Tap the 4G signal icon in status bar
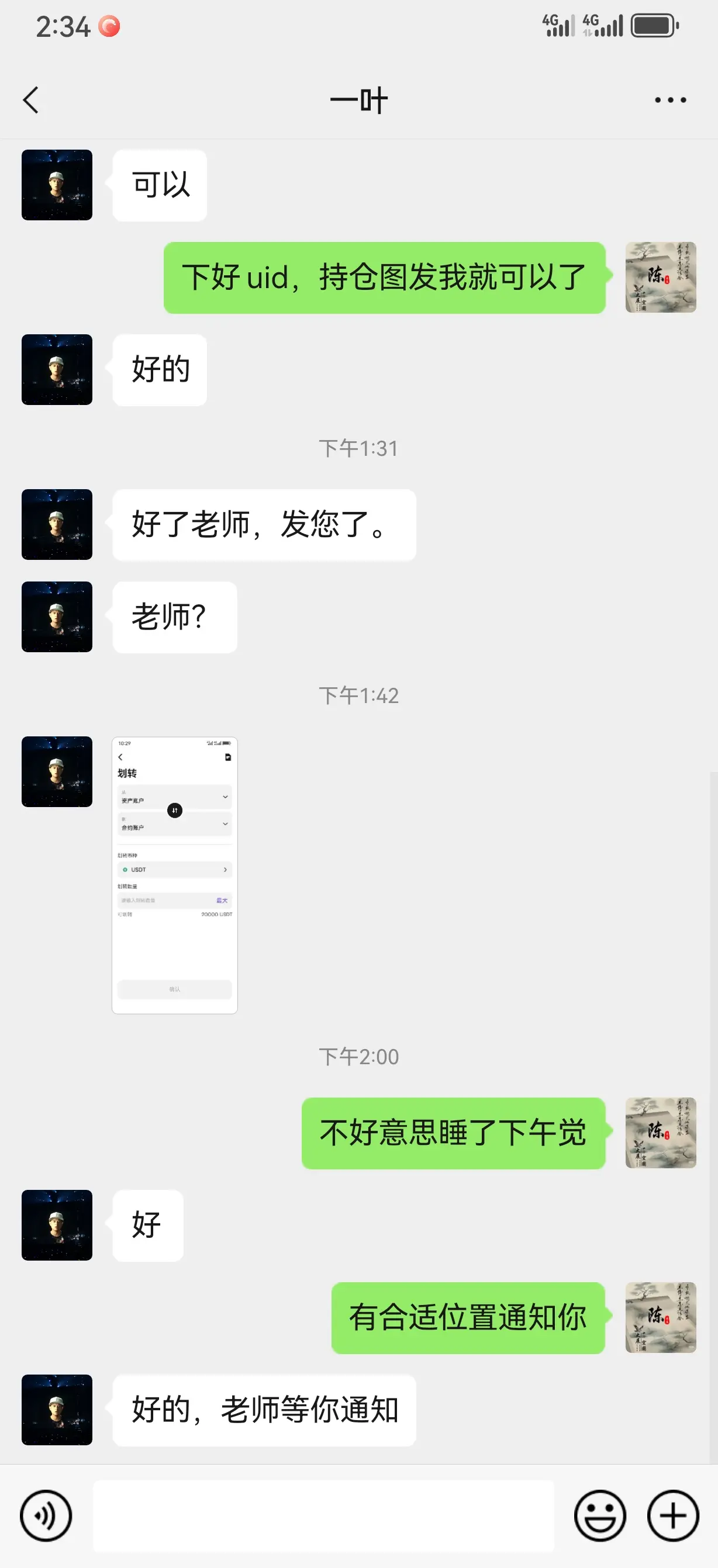 coord(557,25)
